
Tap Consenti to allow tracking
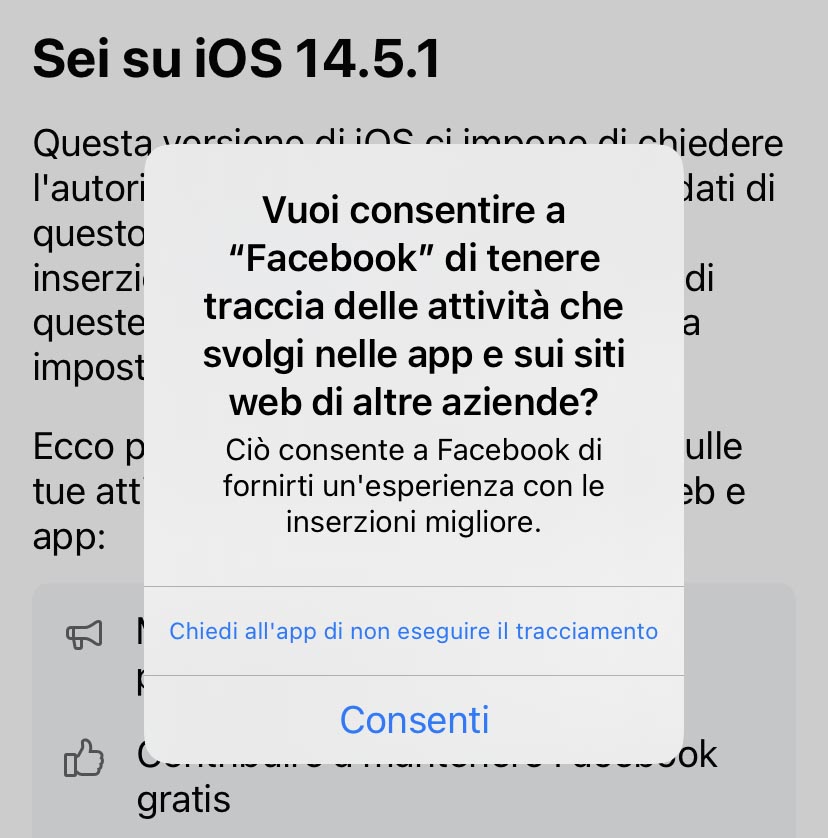coord(414,719)
